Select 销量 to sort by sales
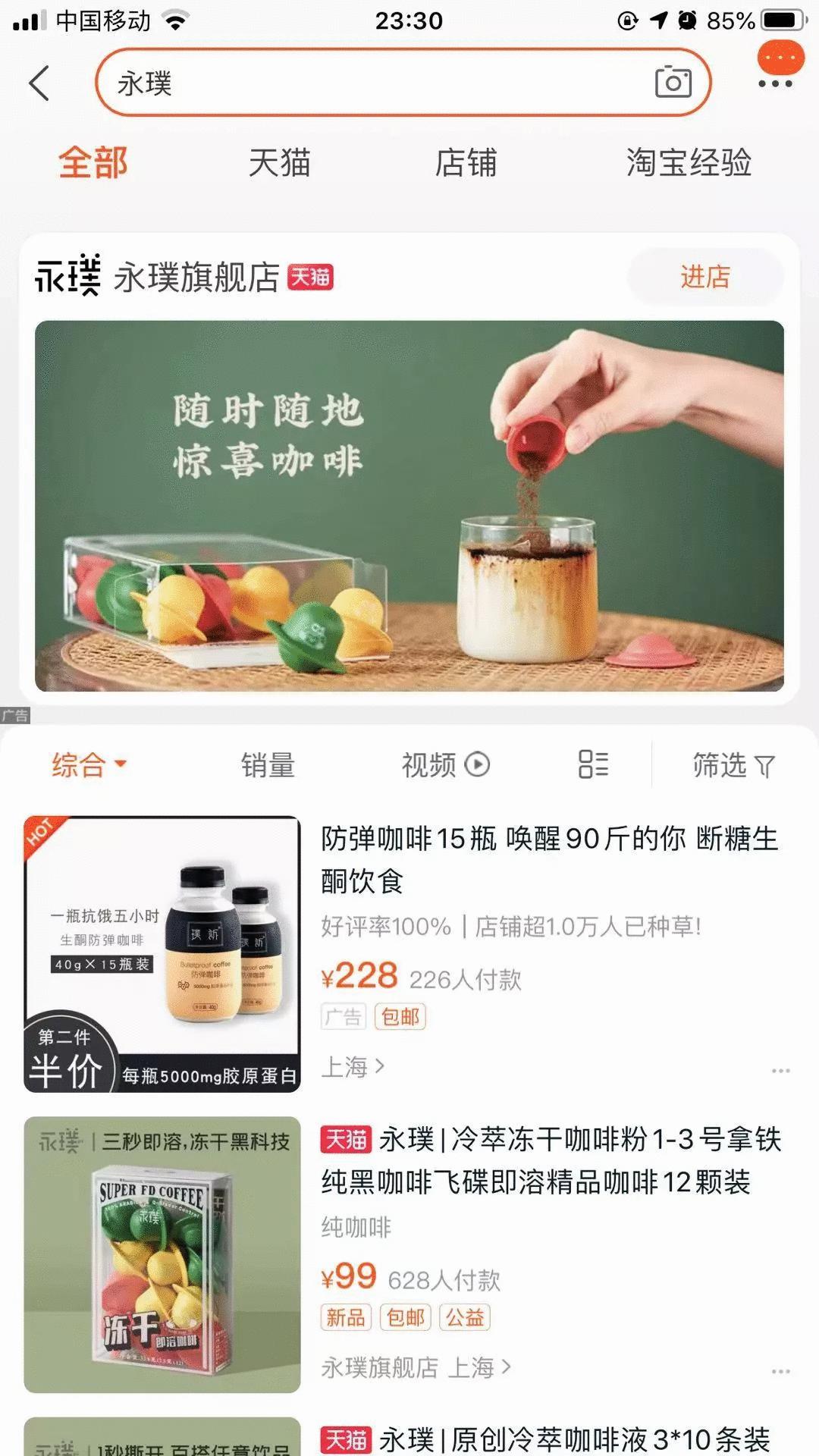This screenshot has width=819, height=1456. coord(269,765)
